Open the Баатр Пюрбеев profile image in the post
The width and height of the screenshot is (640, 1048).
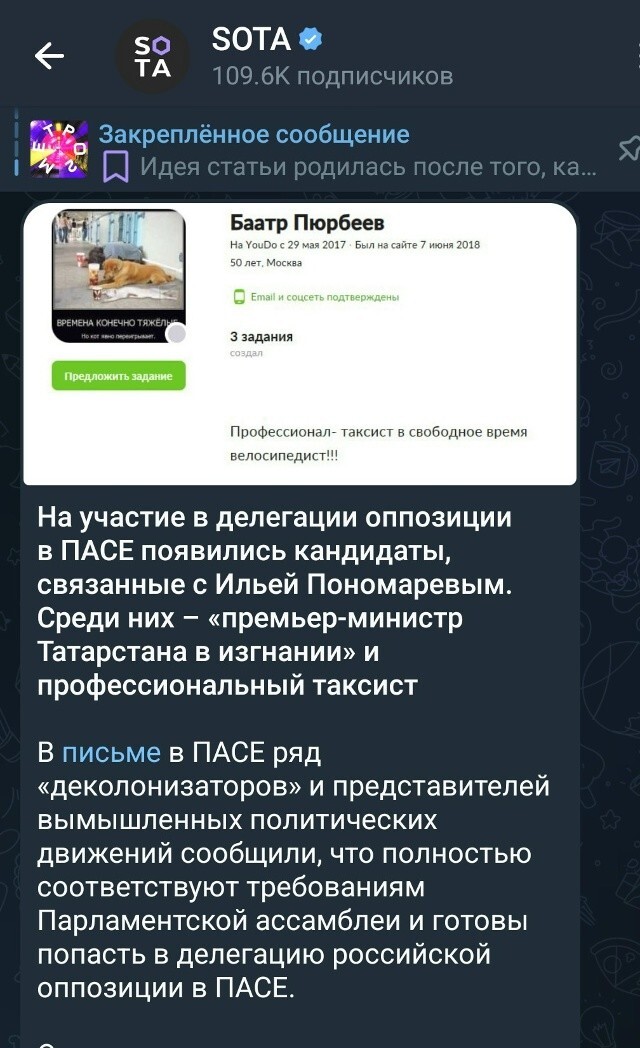[299, 344]
